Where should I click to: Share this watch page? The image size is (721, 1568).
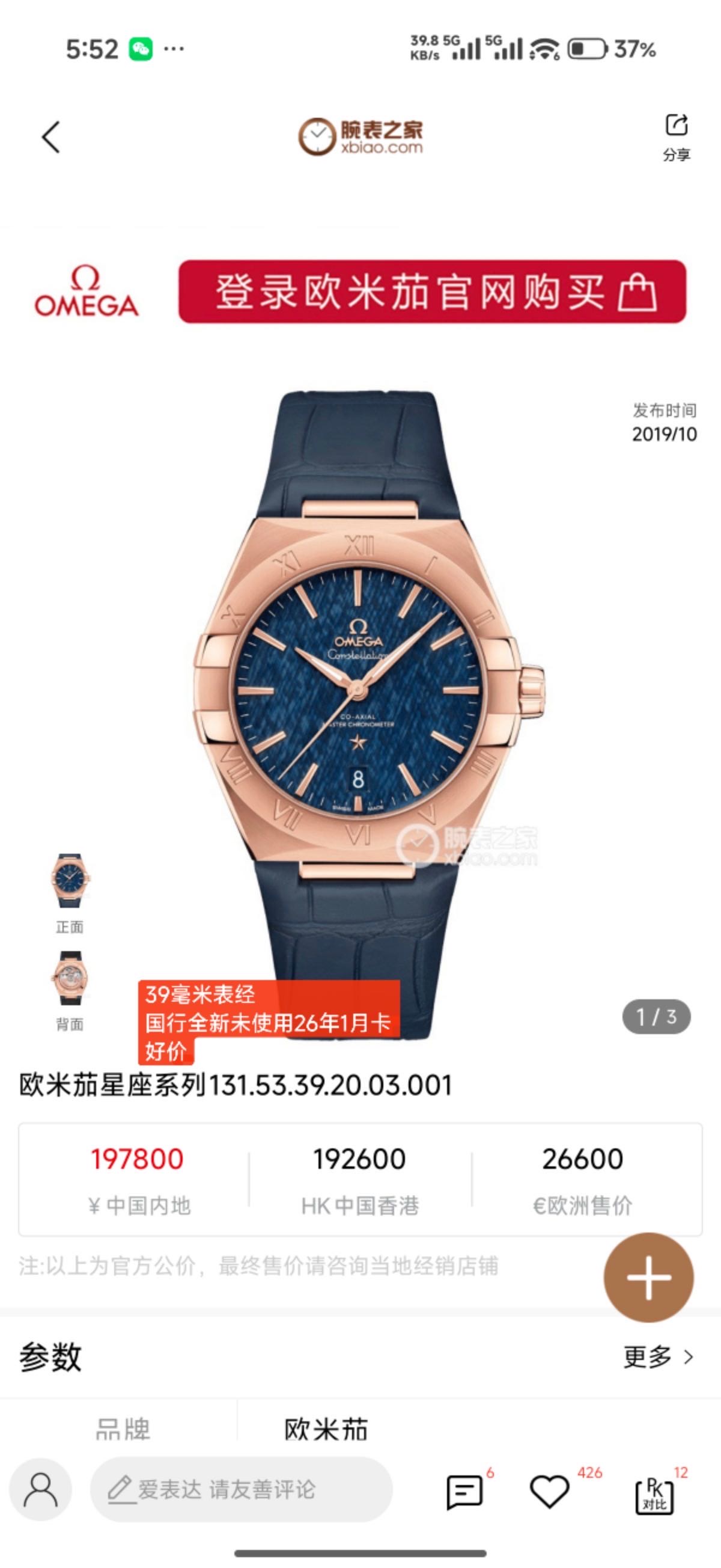[x=676, y=137]
